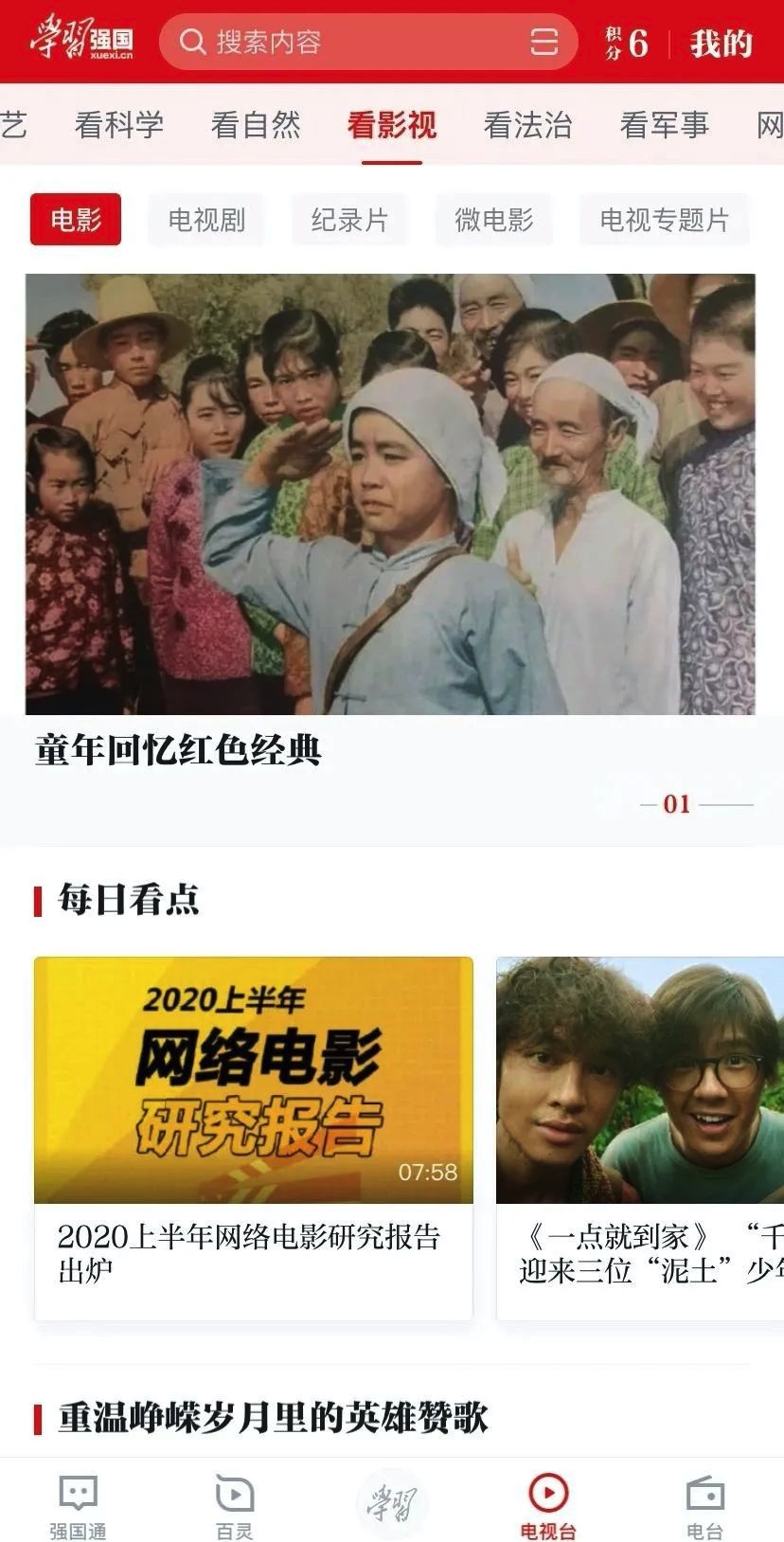
Task: Switch to the 看科学 tab
Action: tap(119, 124)
